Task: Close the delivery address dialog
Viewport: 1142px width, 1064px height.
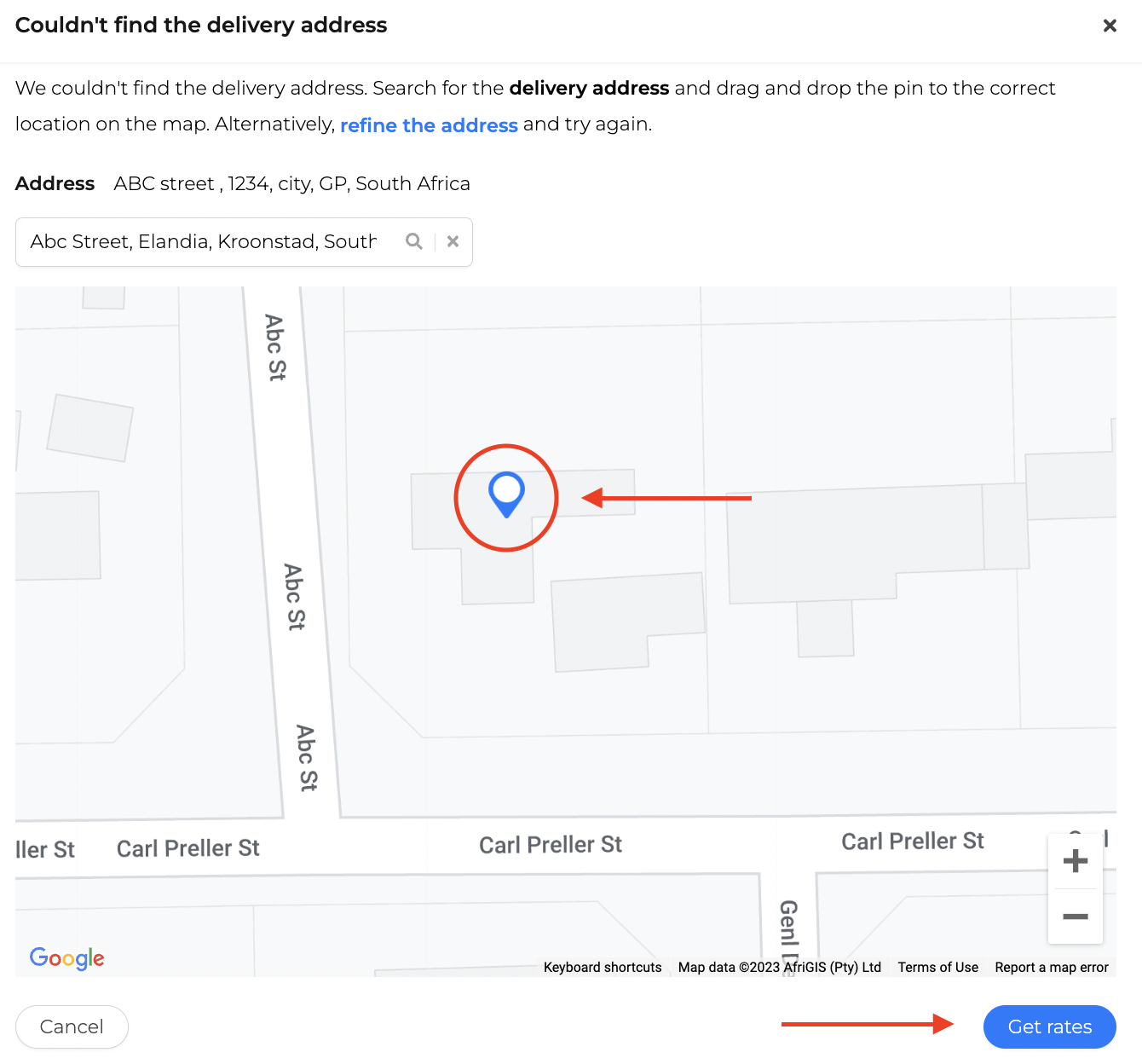Action: [x=1110, y=26]
